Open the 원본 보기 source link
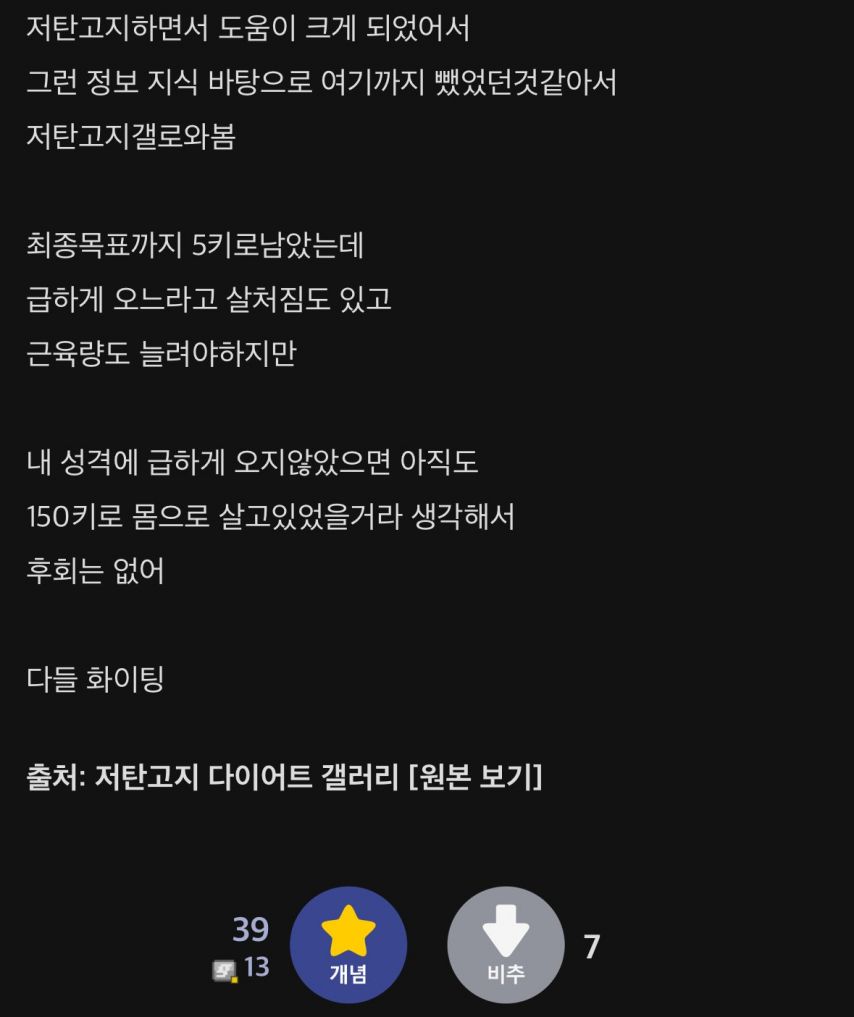This screenshot has width=854, height=1017. point(475,777)
